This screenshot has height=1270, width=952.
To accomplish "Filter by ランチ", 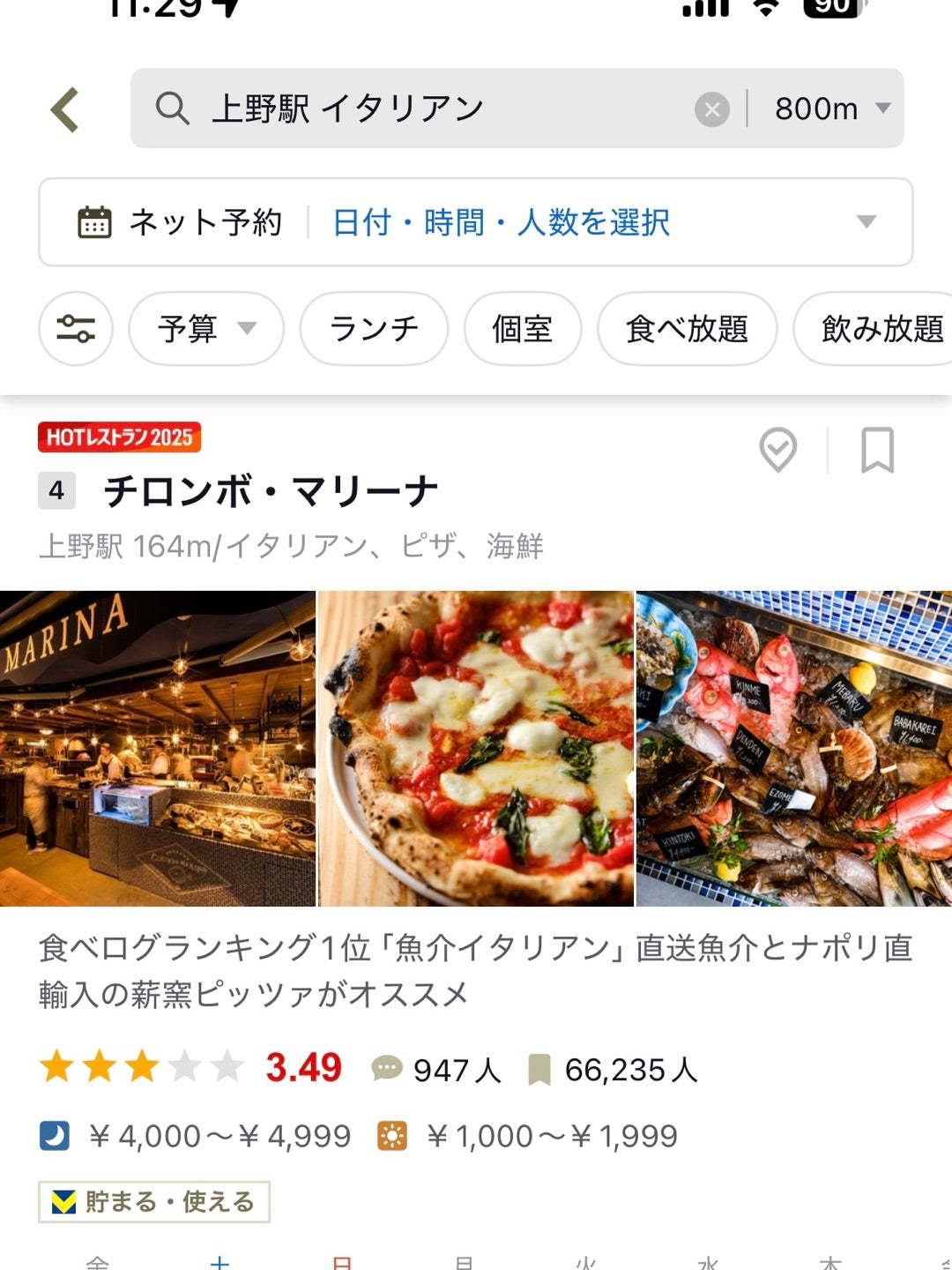I will (374, 329).
